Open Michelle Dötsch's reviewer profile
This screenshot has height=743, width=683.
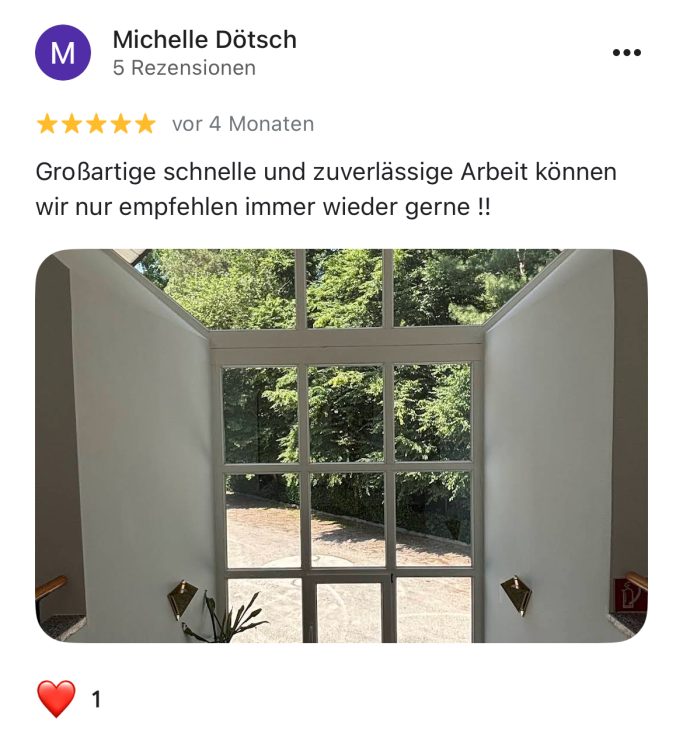tap(204, 40)
